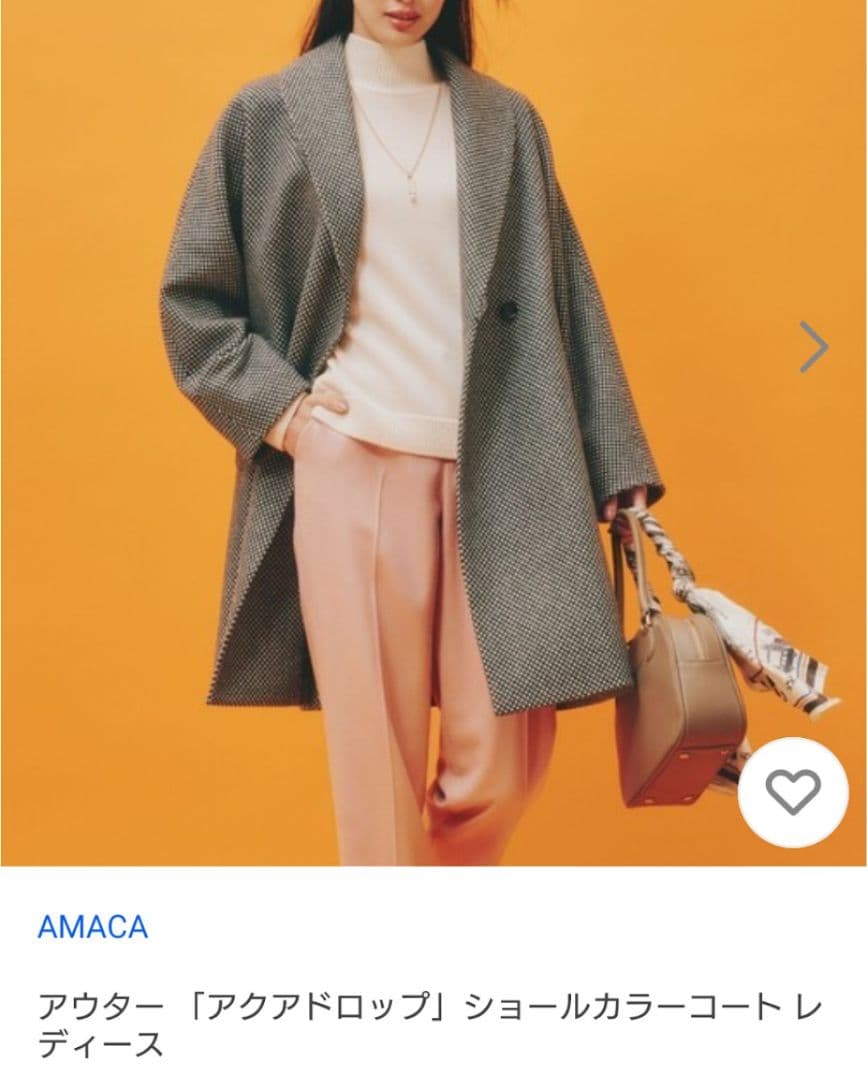Select the AMACA brand name text
This screenshot has width=867, height=1080.
tap(93, 928)
